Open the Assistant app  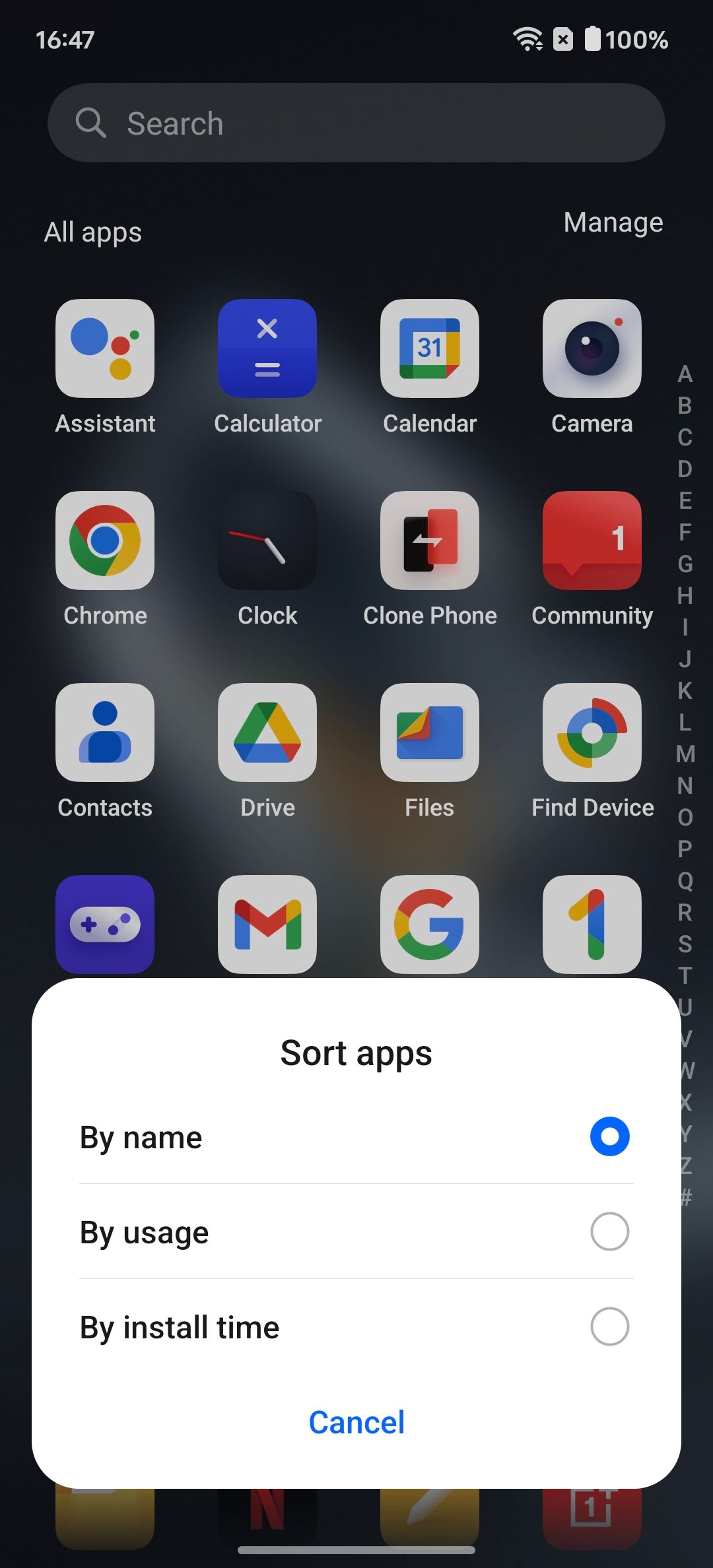pyautogui.click(x=105, y=348)
